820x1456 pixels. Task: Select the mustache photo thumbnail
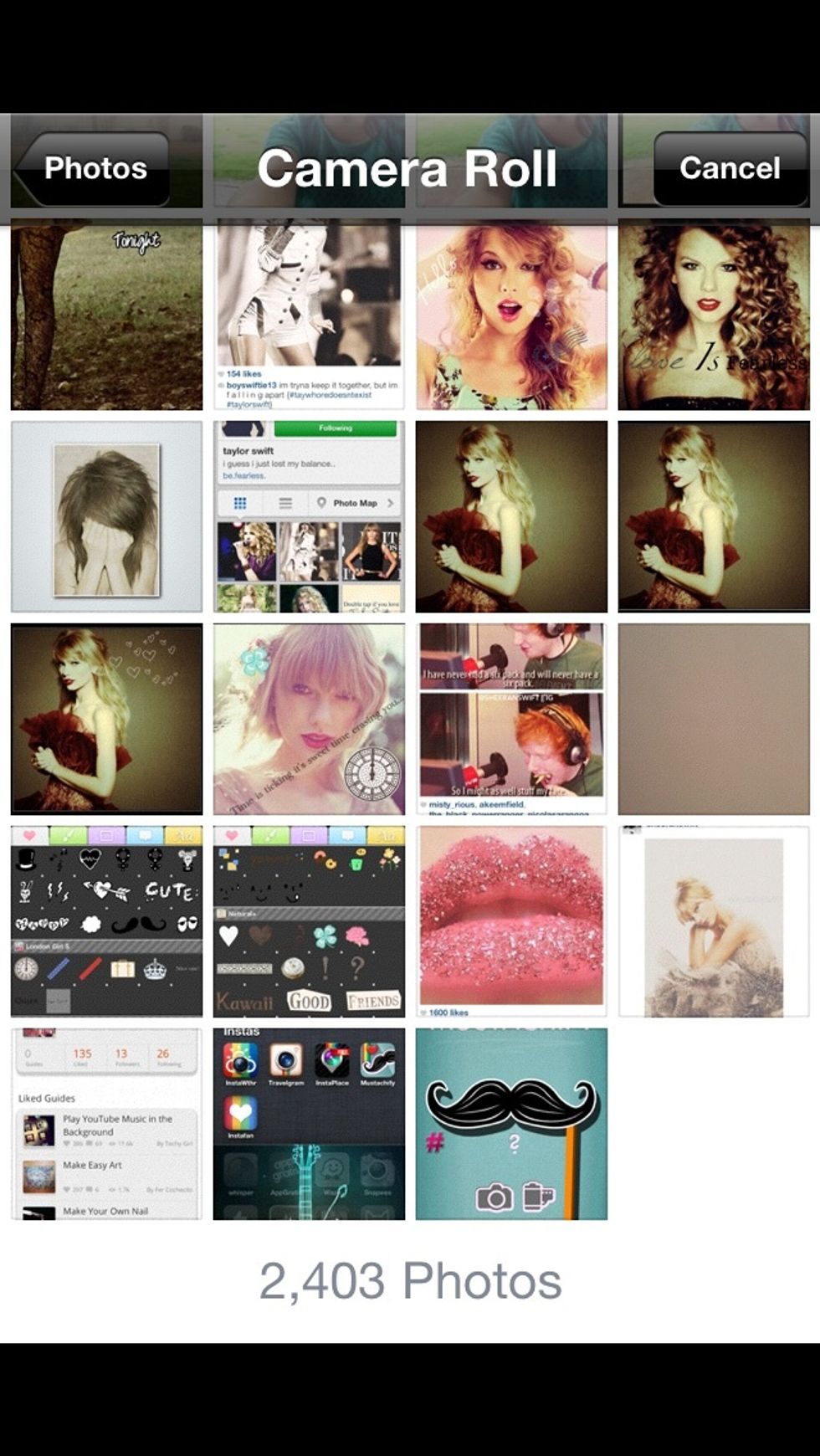tap(511, 1124)
